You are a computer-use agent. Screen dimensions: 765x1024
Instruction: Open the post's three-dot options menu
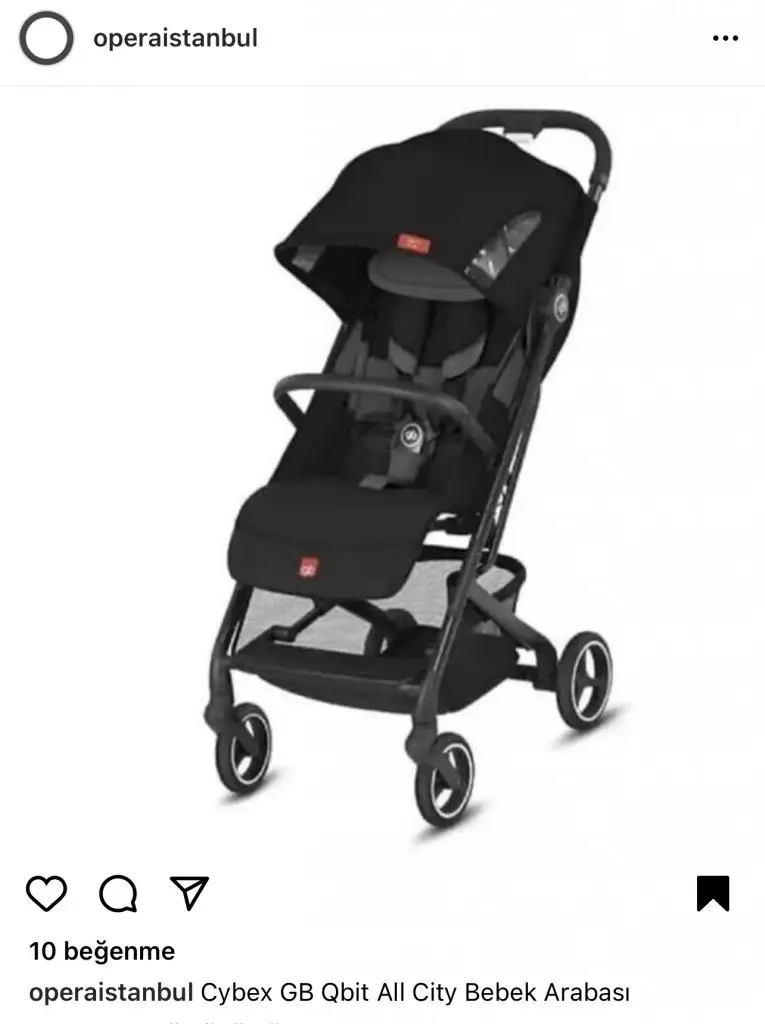pos(724,38)
